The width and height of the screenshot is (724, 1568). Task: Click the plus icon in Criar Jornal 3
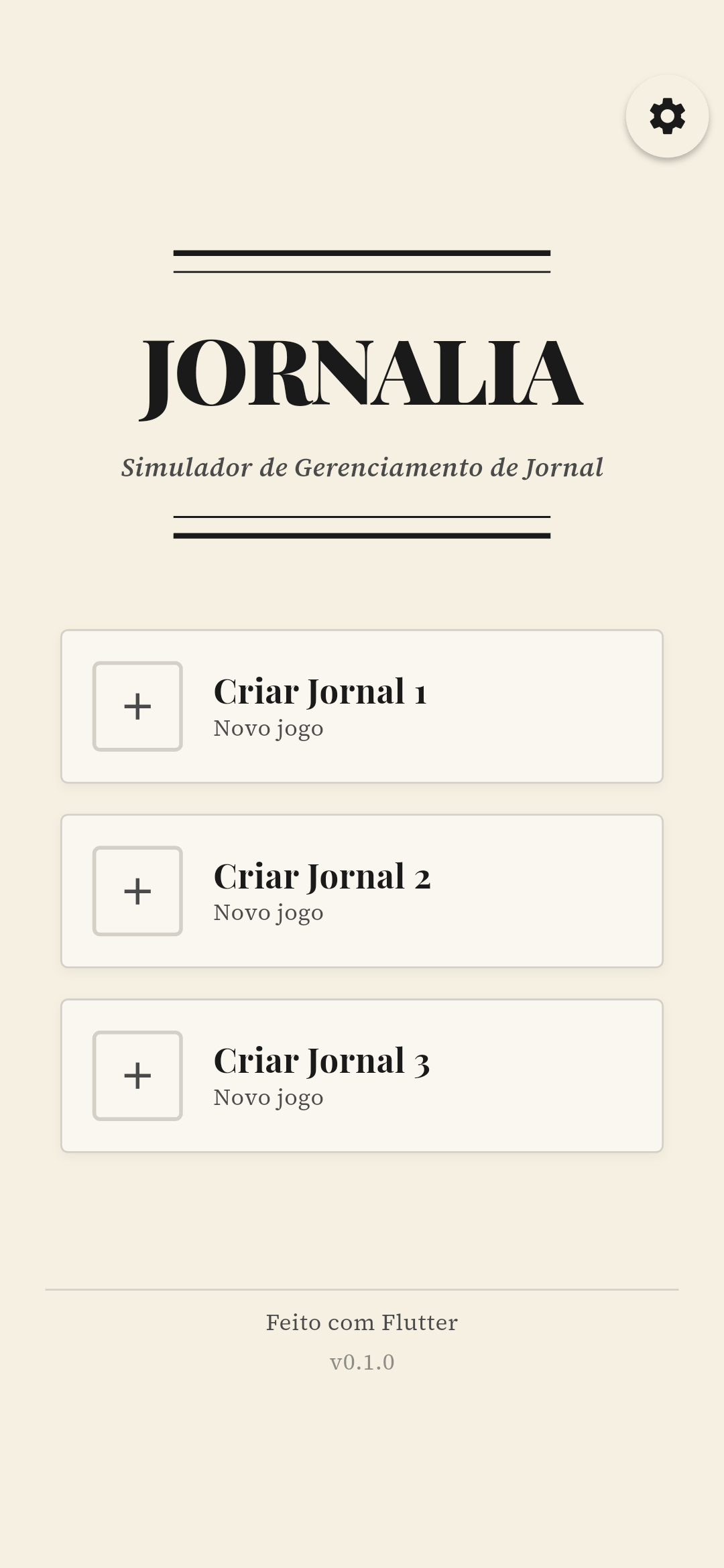coord(137,1075)
